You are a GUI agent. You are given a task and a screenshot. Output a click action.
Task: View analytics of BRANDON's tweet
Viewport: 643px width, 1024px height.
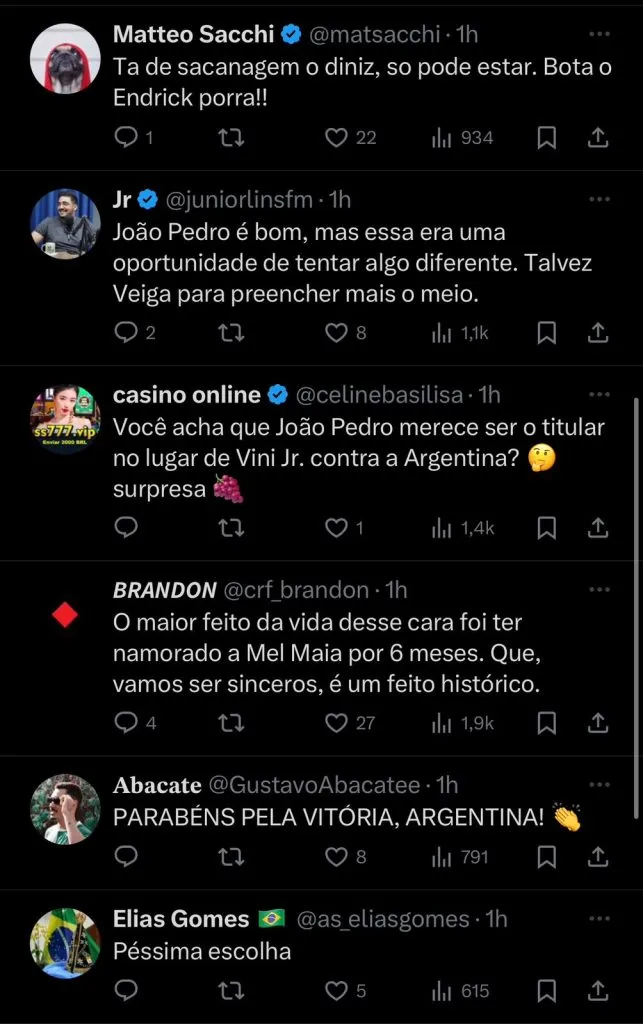point(442,722)
